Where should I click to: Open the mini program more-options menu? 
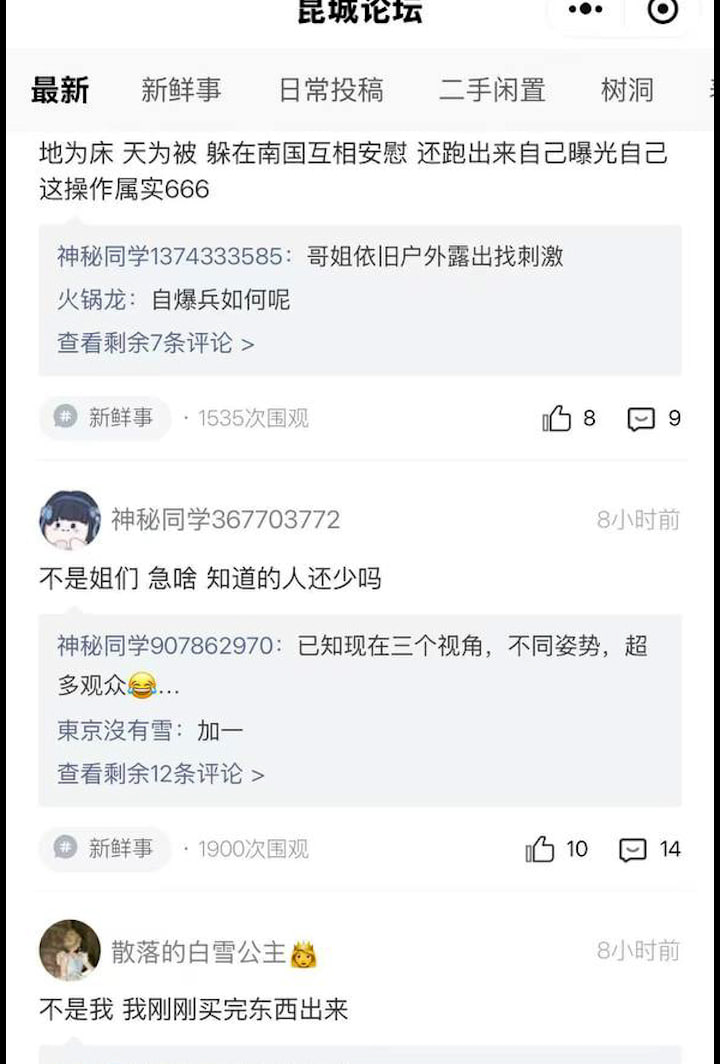pos(586,10)
